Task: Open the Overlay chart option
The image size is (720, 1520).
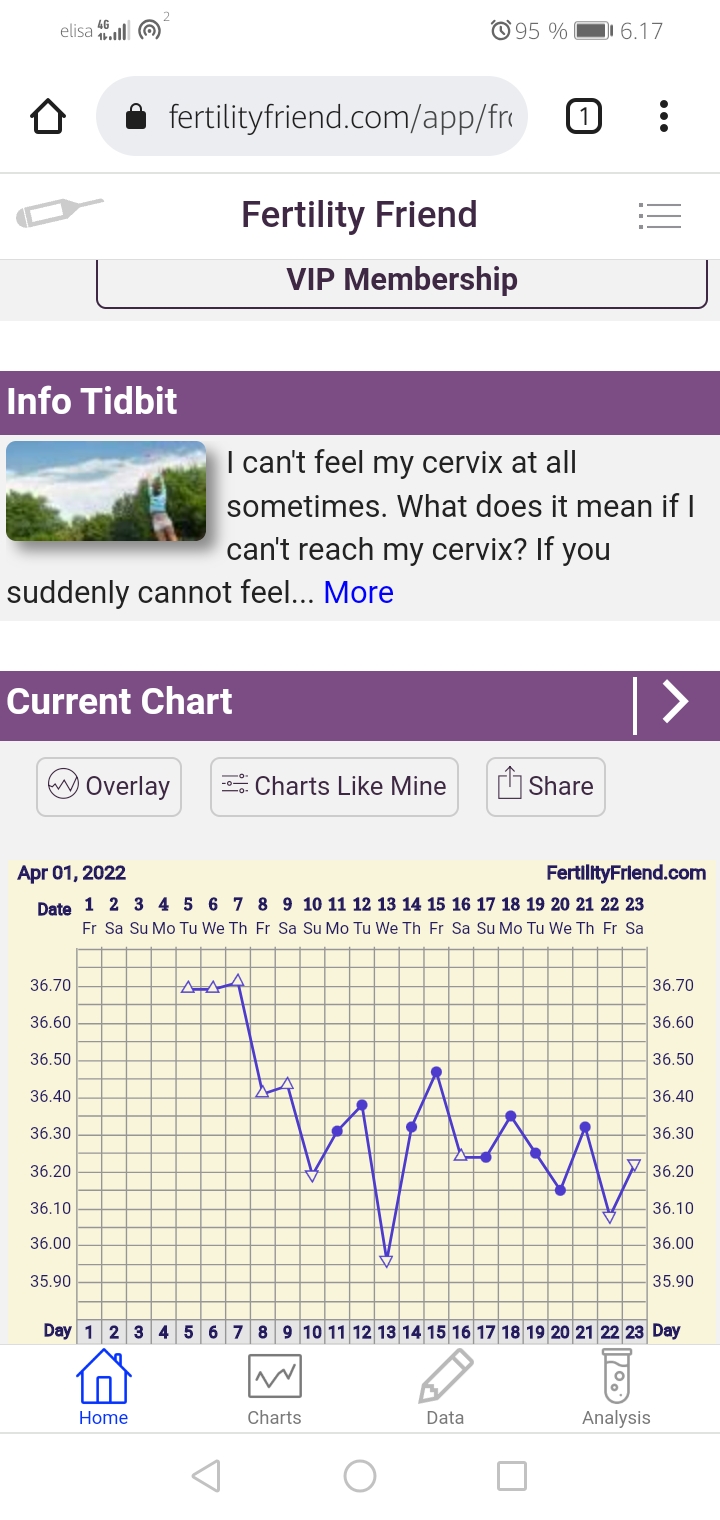Action: 109,786
